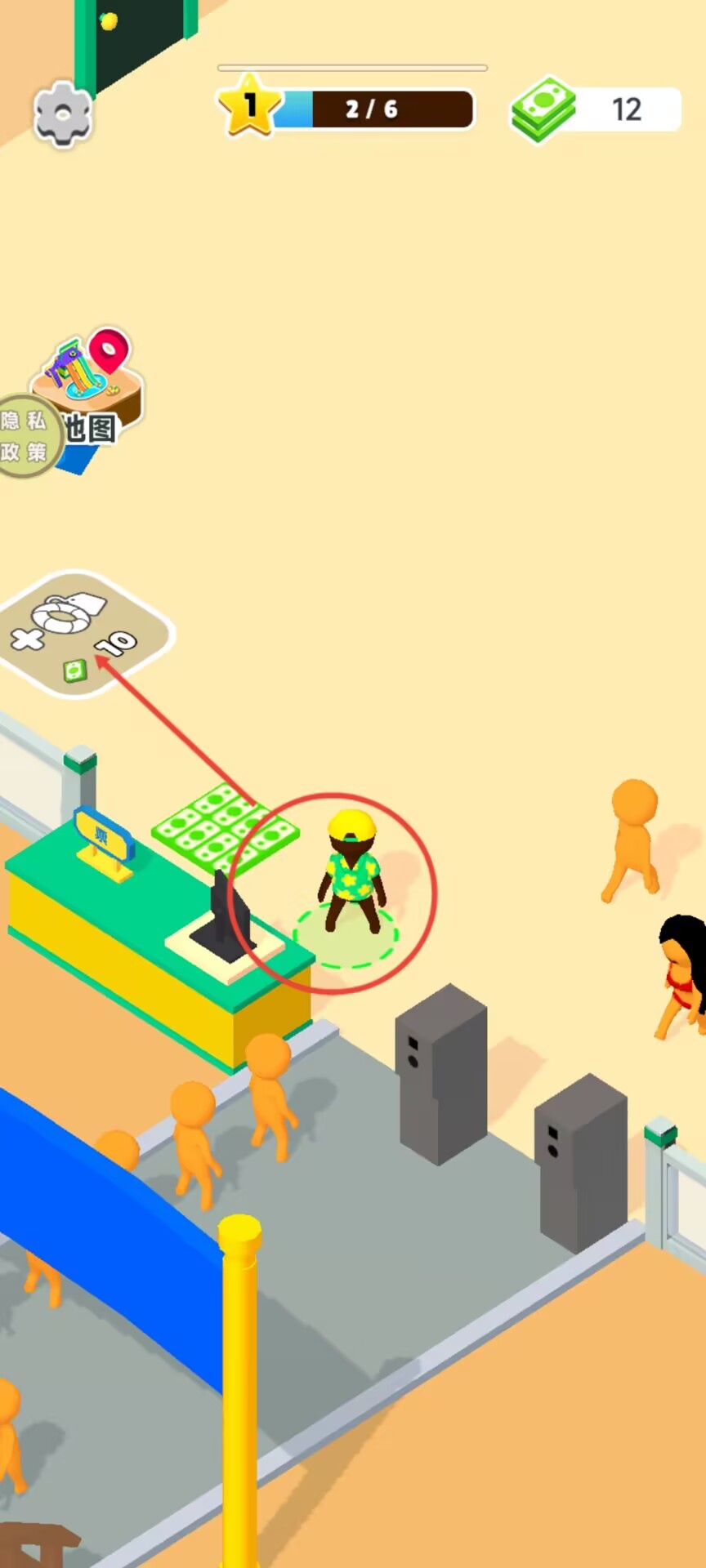This screenshot has height=1568, width=706.
Task: Open the settings gear
Action: [x=63, y=114]
